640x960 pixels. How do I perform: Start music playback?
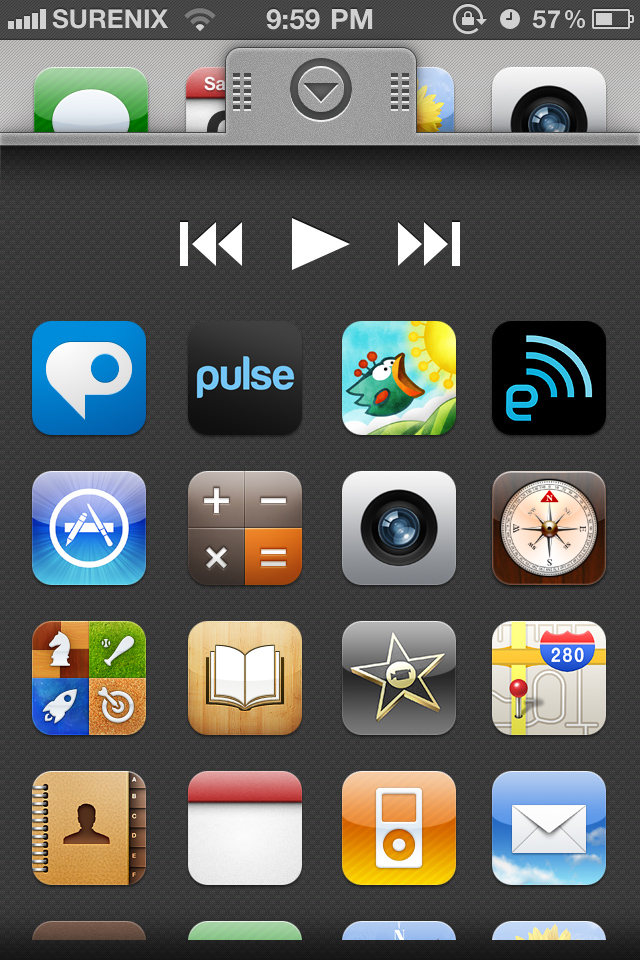pos(319,244)
